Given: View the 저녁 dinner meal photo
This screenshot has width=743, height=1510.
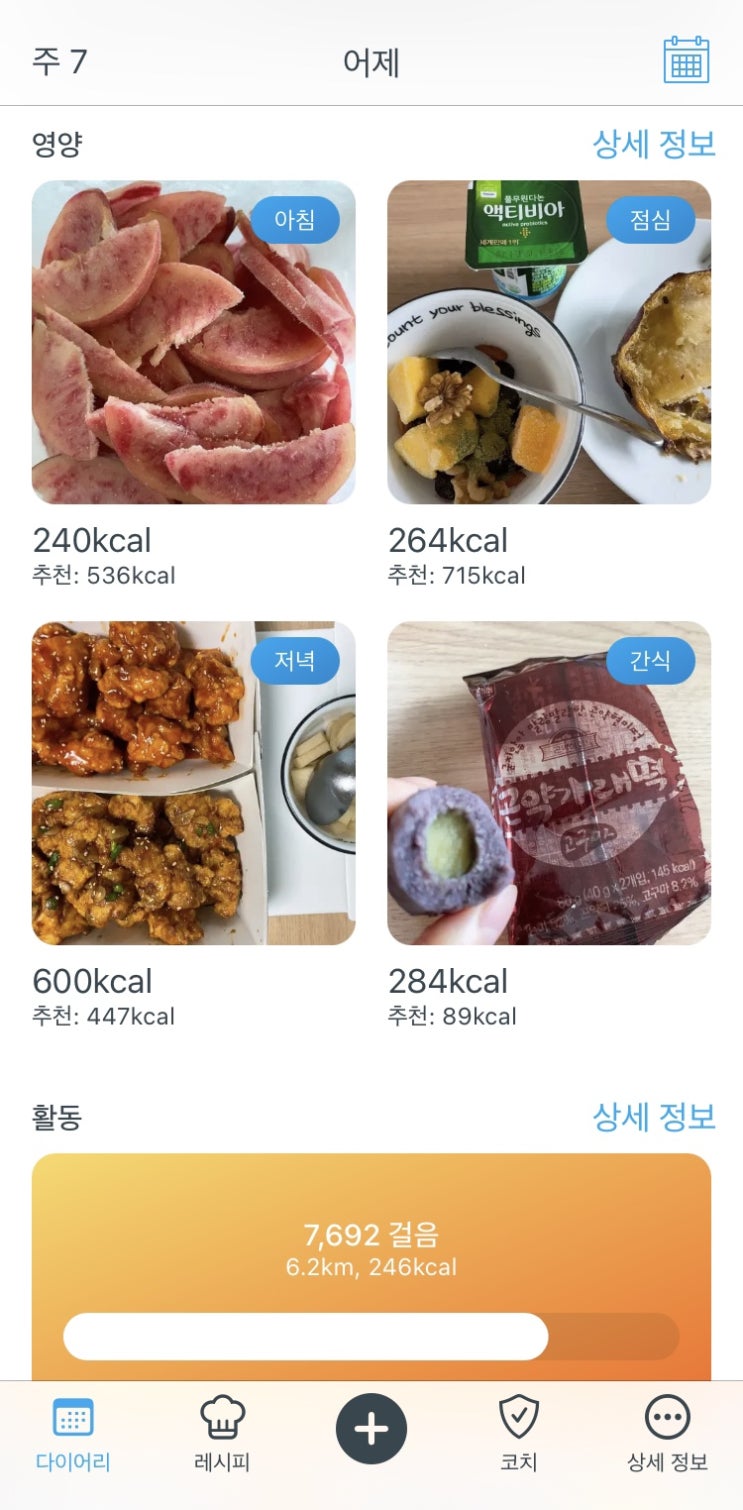Looking at the screenshot, I should 194,783.
